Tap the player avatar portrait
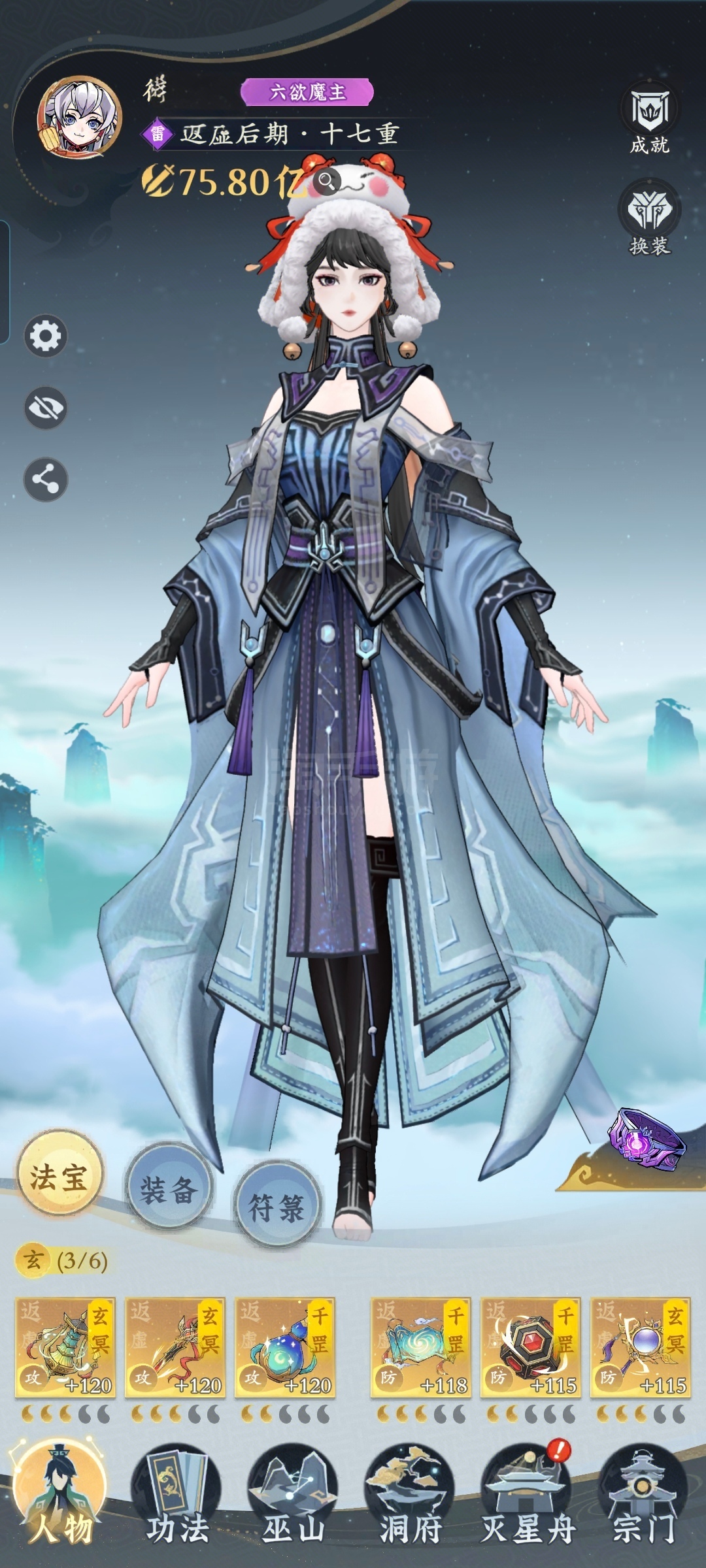This screenshot has height=1568, width=706. tap(80, 118)
